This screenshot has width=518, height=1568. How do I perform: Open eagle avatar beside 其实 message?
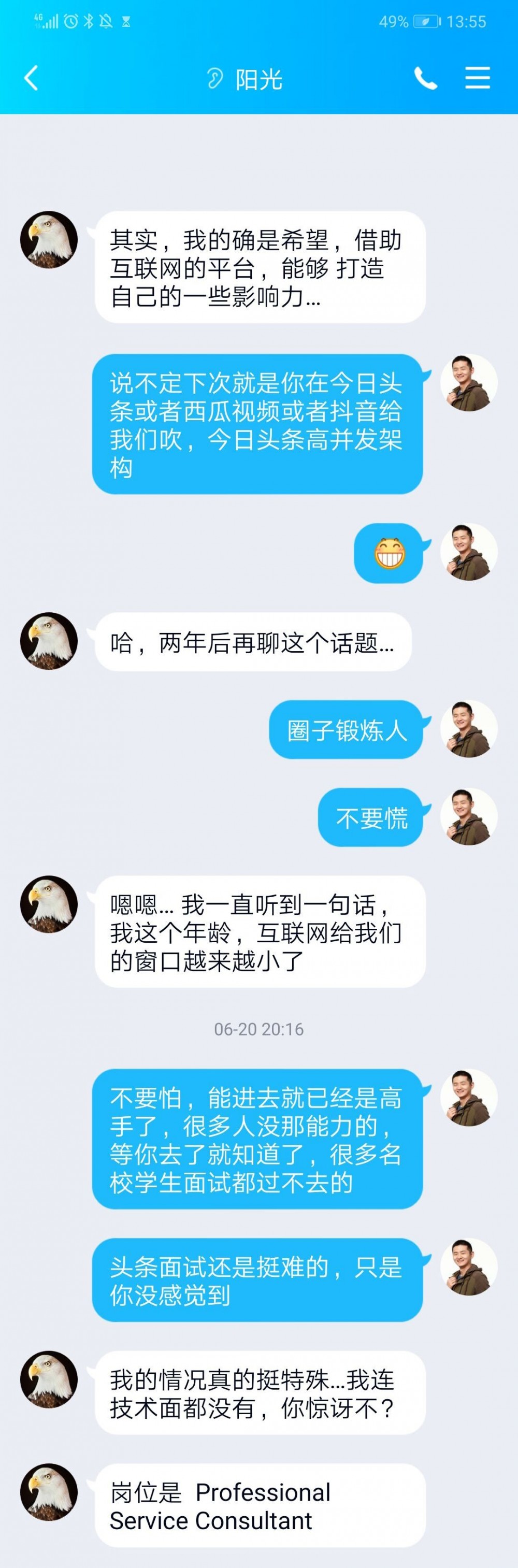tap(49, 240)
